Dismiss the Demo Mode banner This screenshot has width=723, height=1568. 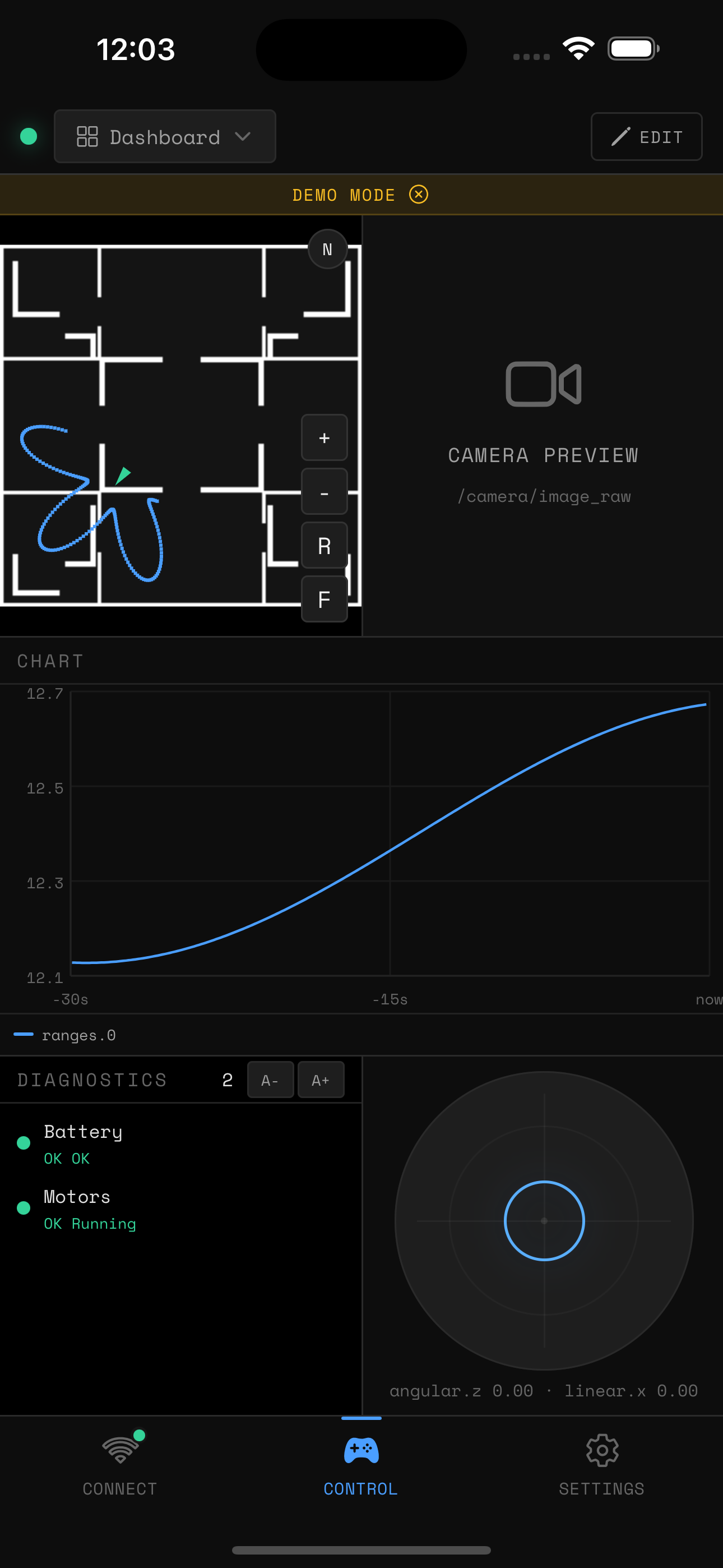(x=419, y=195)
